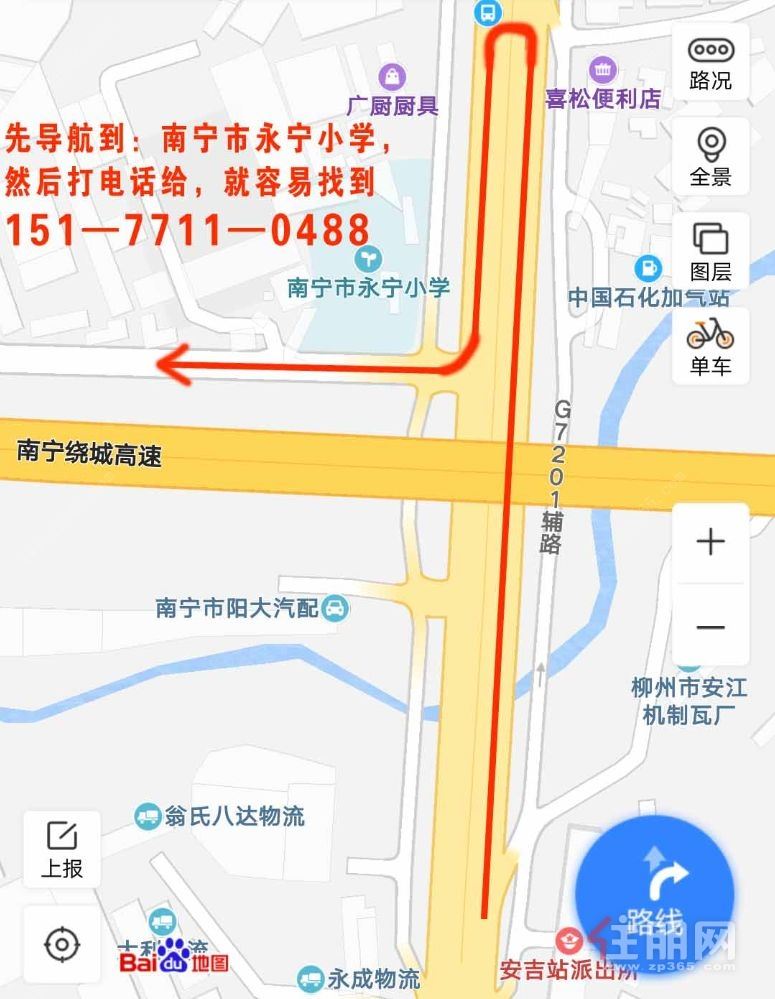The width and height of the screenshot is (775, 999).
Task: Open the 中国石化加气站 gas station marker
Action: (648, 267)
